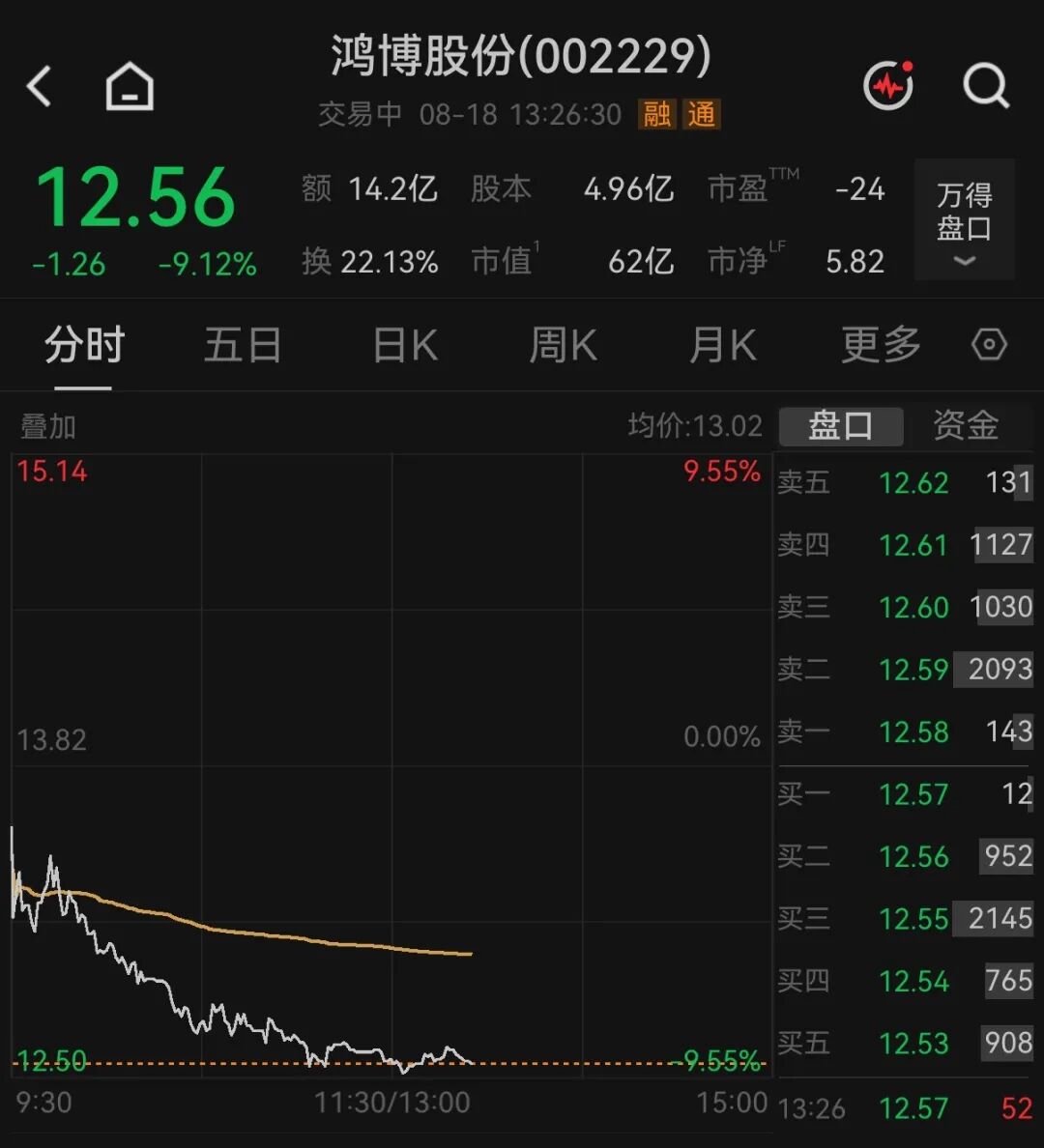This screenshot has height=1148, width=1044.
Task: Open stock search magnifier
Action: [986, 86]
